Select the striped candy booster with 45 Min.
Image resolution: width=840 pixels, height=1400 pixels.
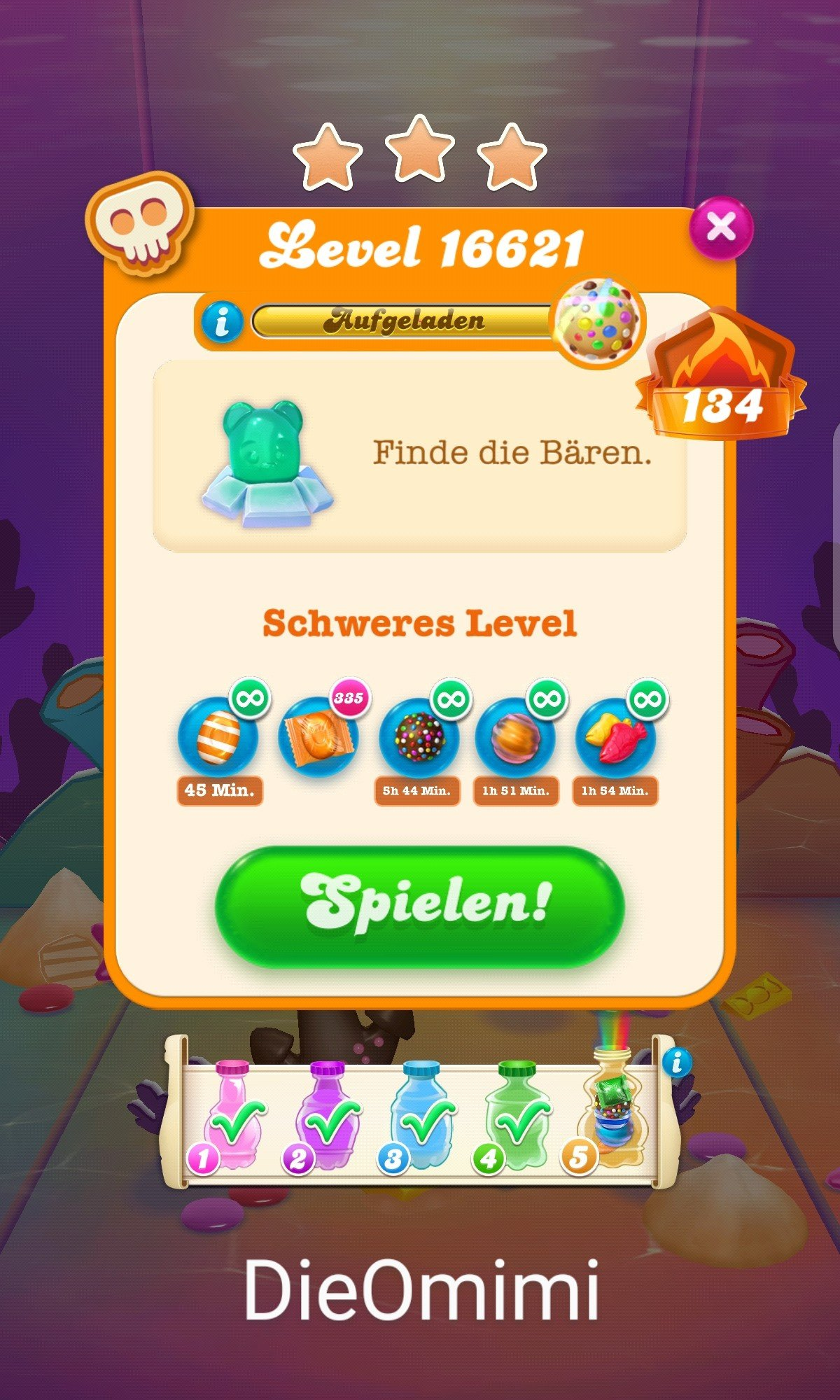(x=218, y=737)
